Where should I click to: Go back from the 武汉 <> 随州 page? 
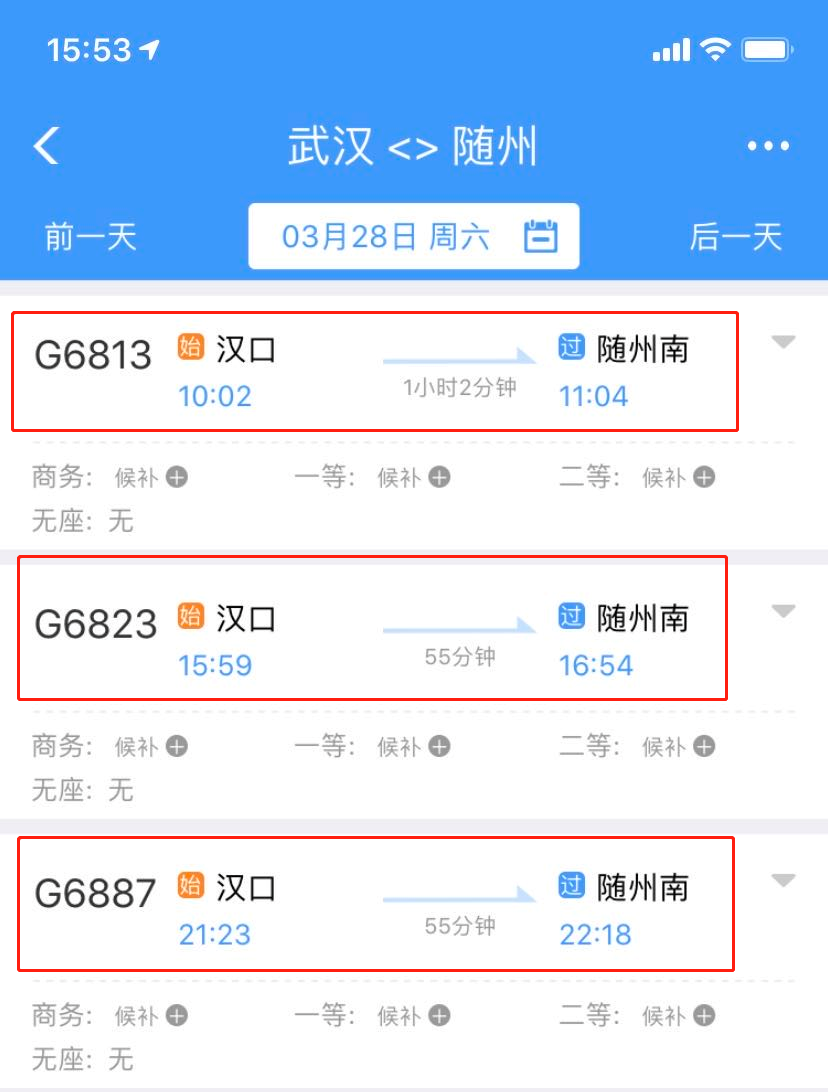point(46,146)
